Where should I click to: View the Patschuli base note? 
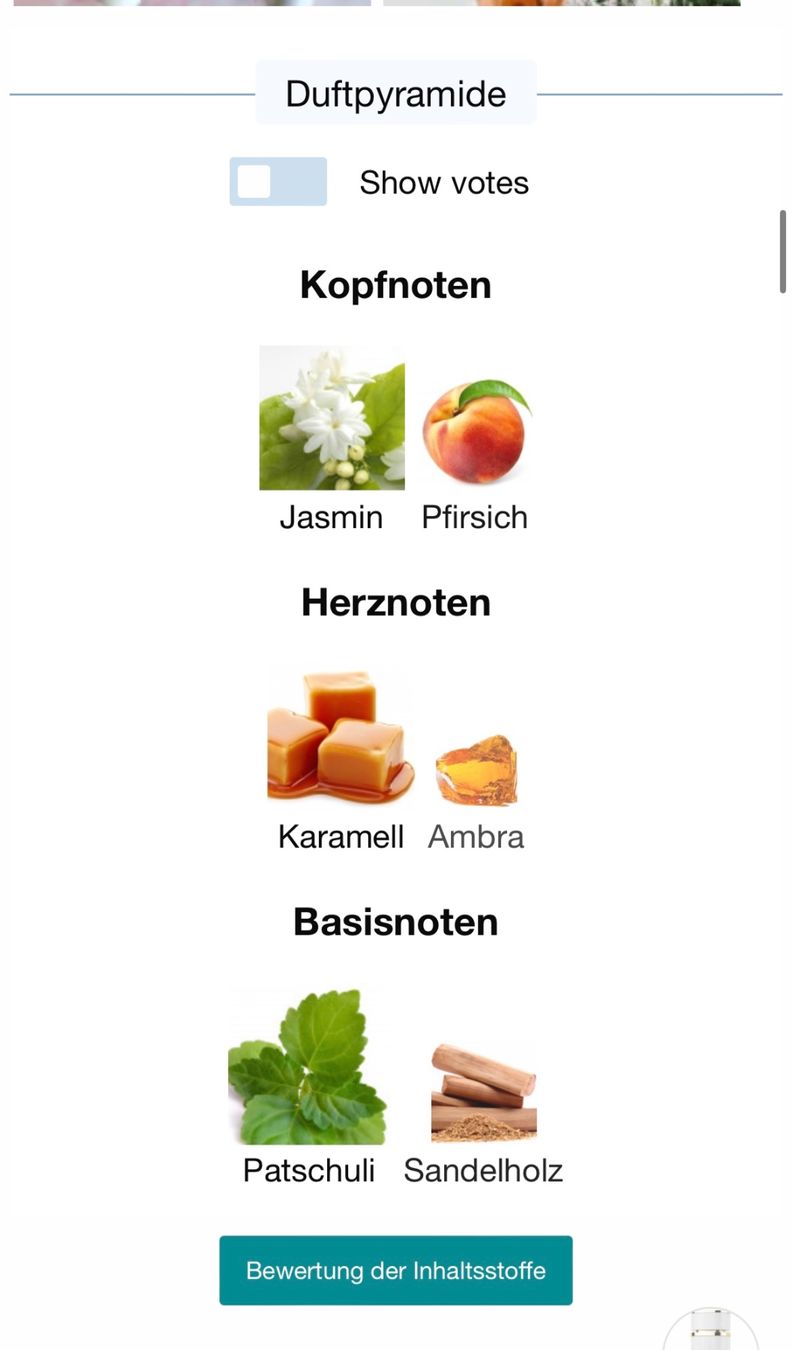pyautogui.click(x=308, y=1087)
